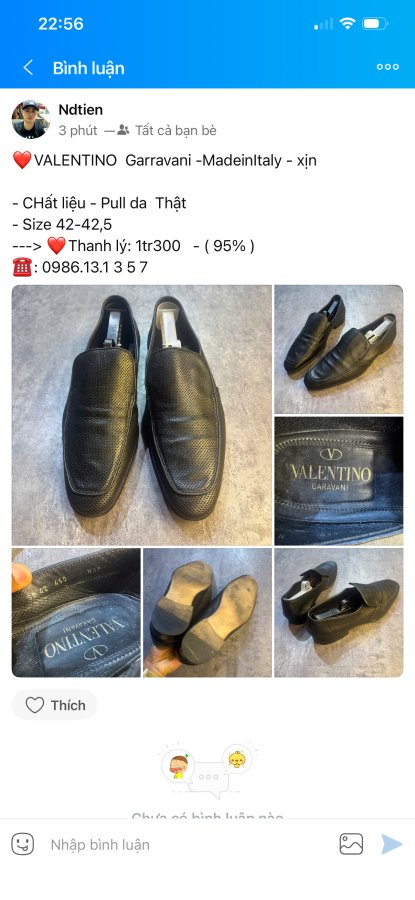Open the upside-down Valentino size label photo
This screenshot has height=900, width=415.
pos(76,612)
